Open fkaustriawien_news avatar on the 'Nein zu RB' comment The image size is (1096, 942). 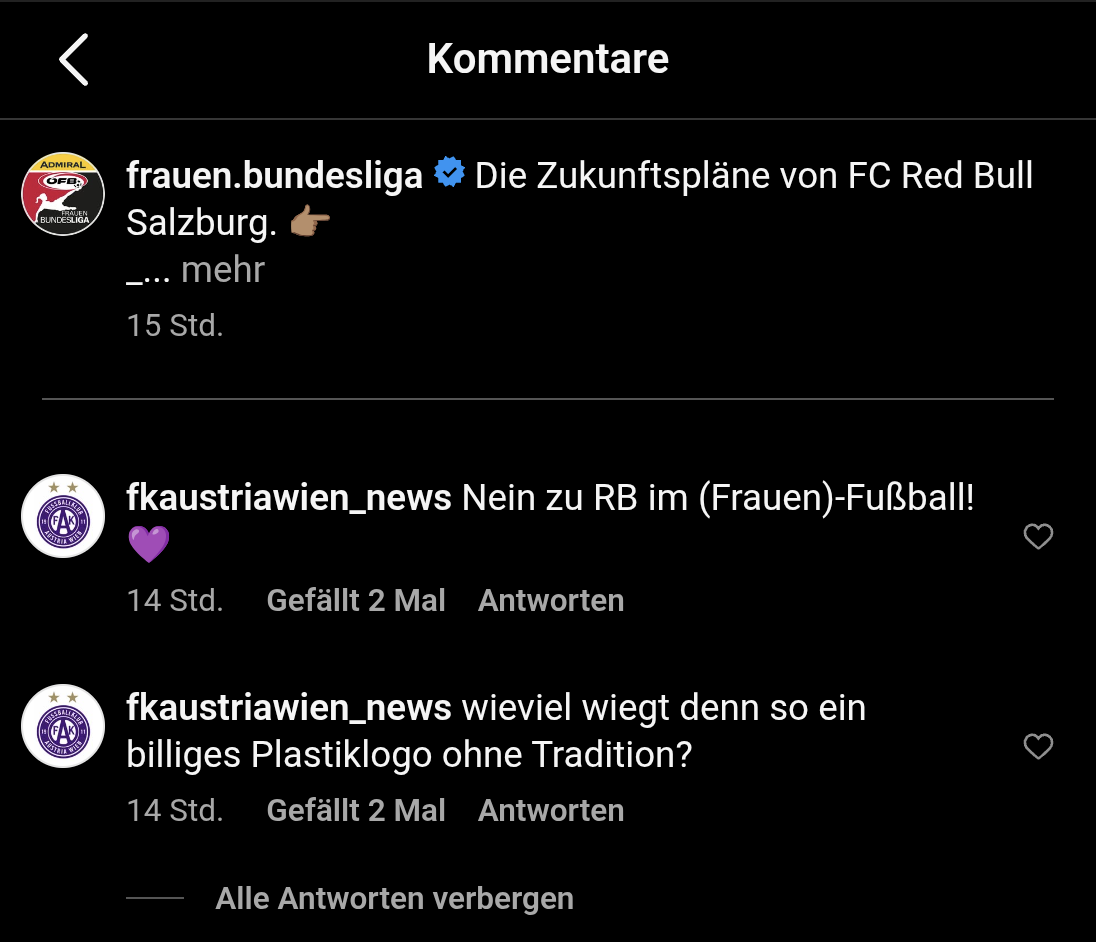click(63, 516)
